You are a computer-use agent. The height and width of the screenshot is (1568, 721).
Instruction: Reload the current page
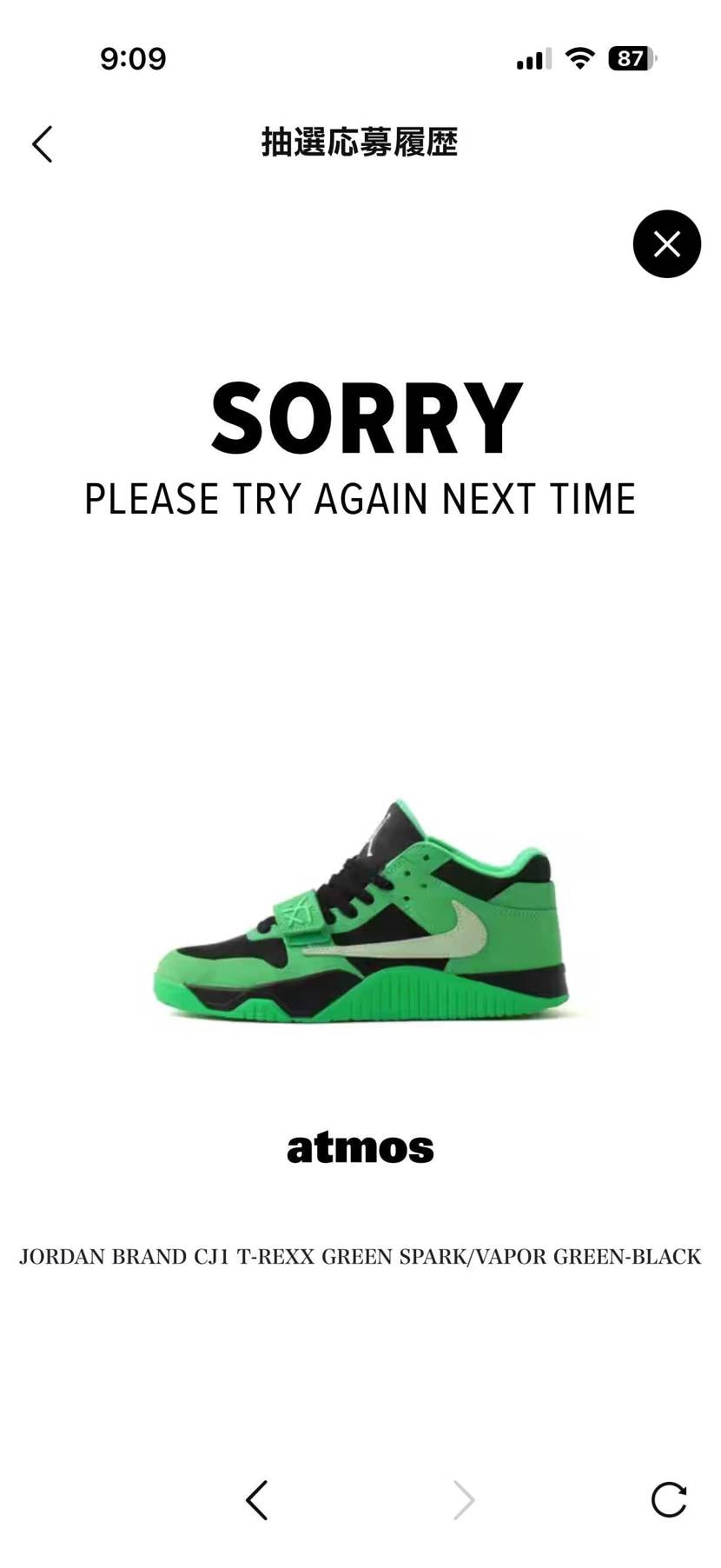click(669, 1499)
